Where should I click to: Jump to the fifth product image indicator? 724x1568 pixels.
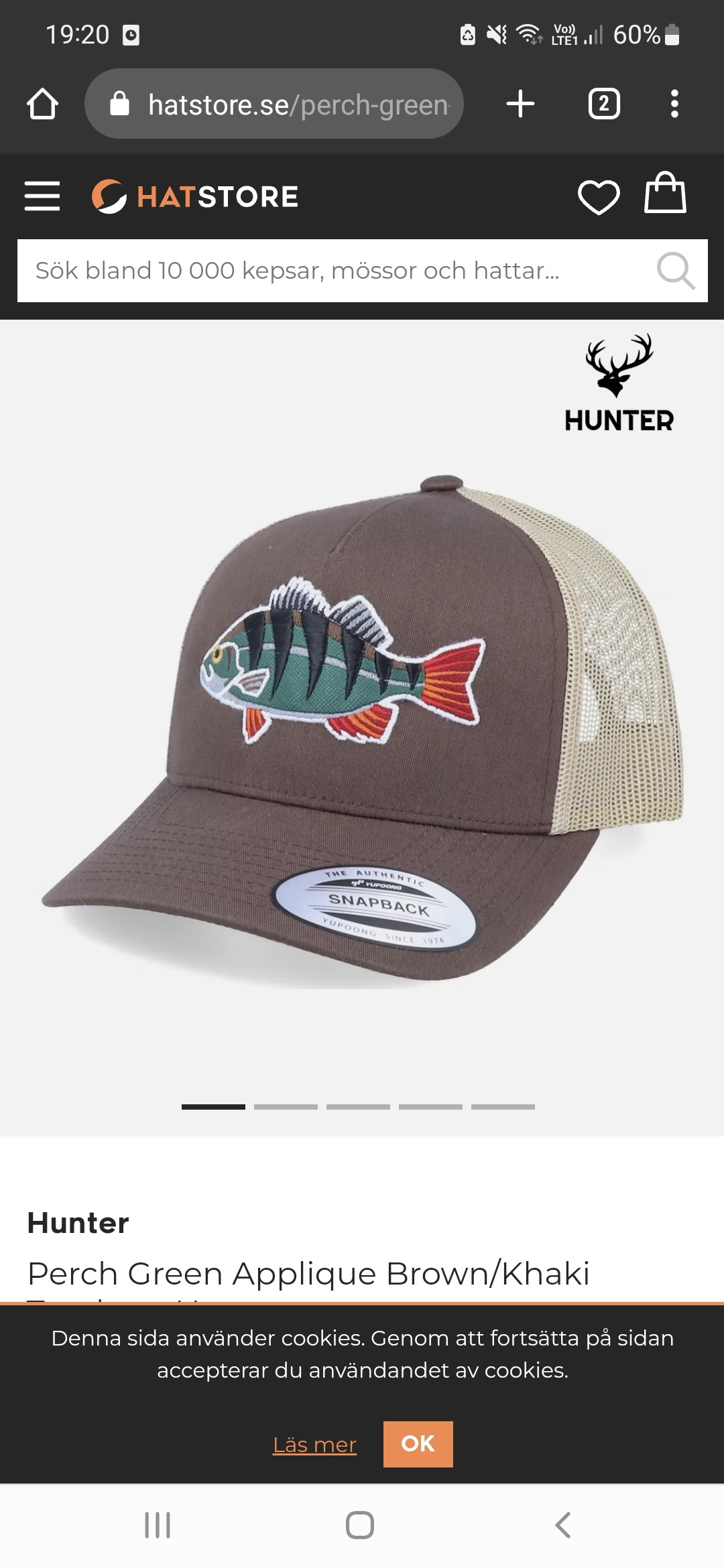[503, 1107]
